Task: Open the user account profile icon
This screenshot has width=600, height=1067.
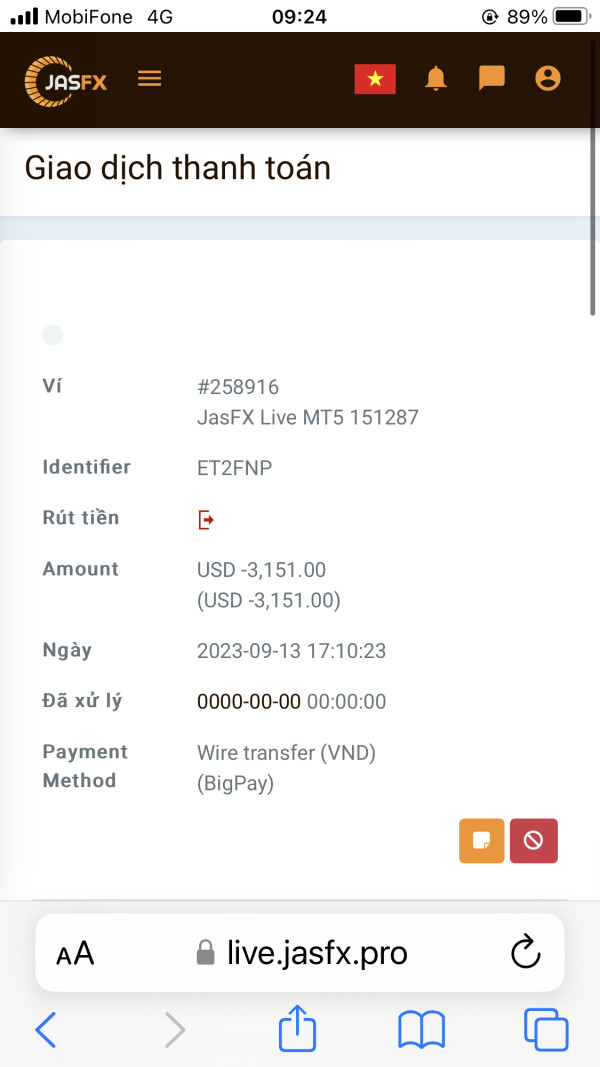Action: tap(548, 78)
